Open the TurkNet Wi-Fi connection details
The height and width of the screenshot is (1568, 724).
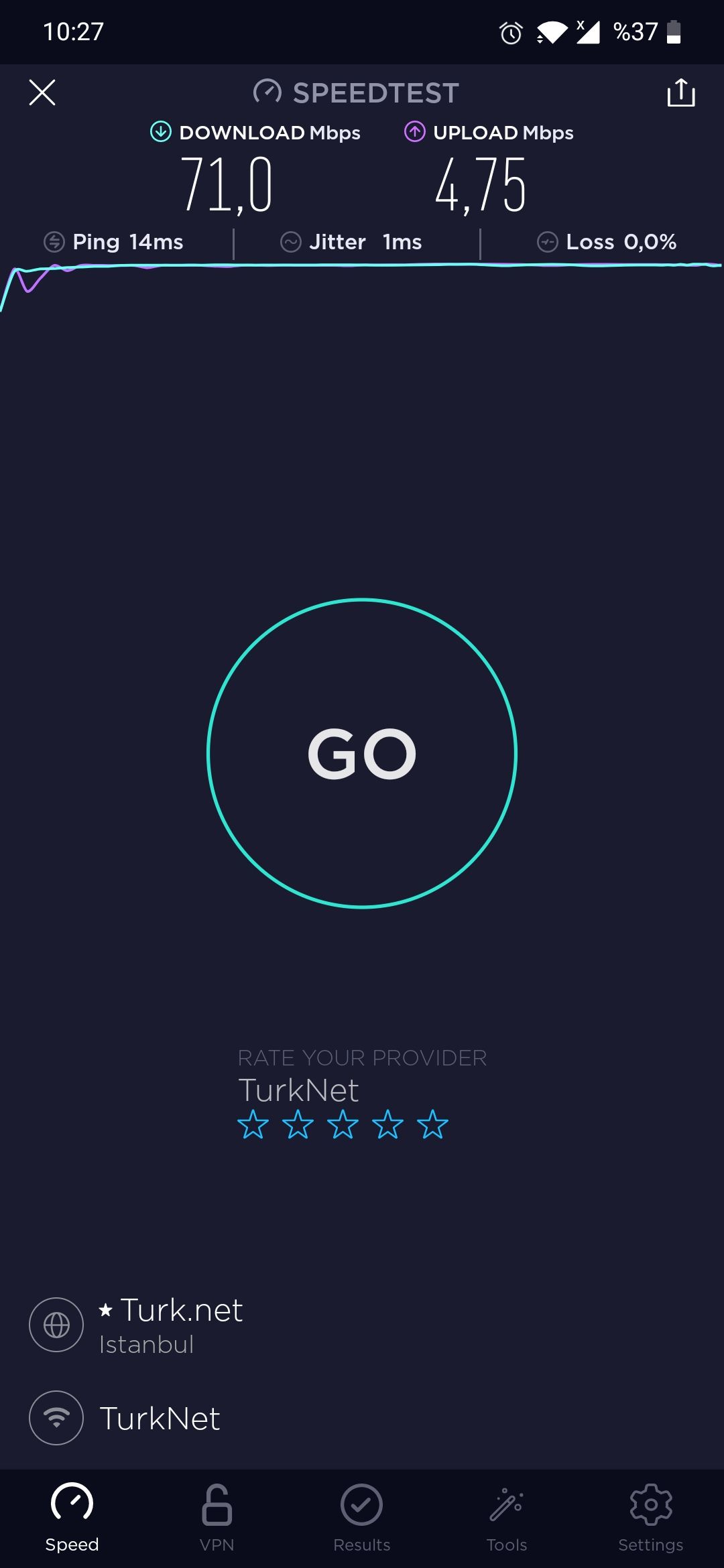click(160, 1418)
